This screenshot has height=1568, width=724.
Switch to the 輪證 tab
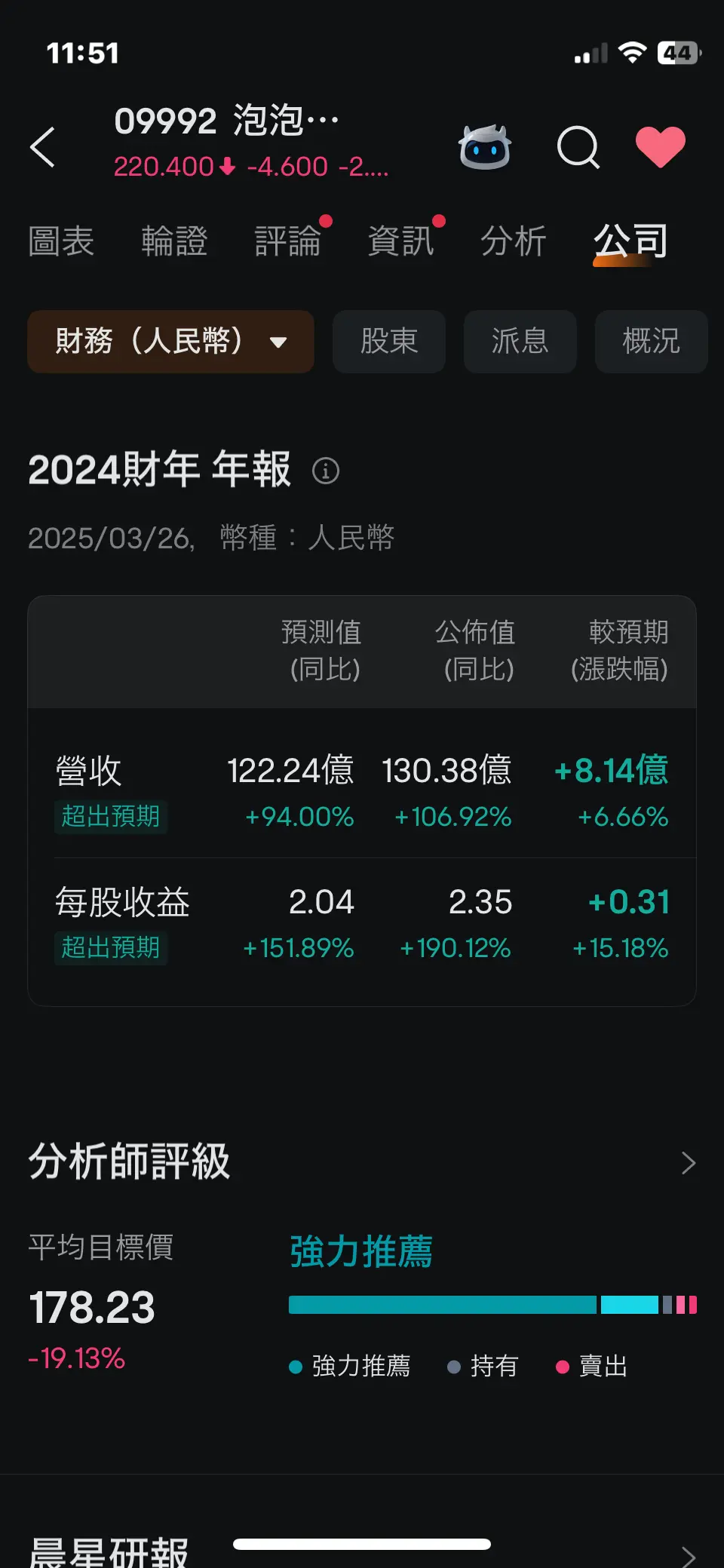[174, 241]
